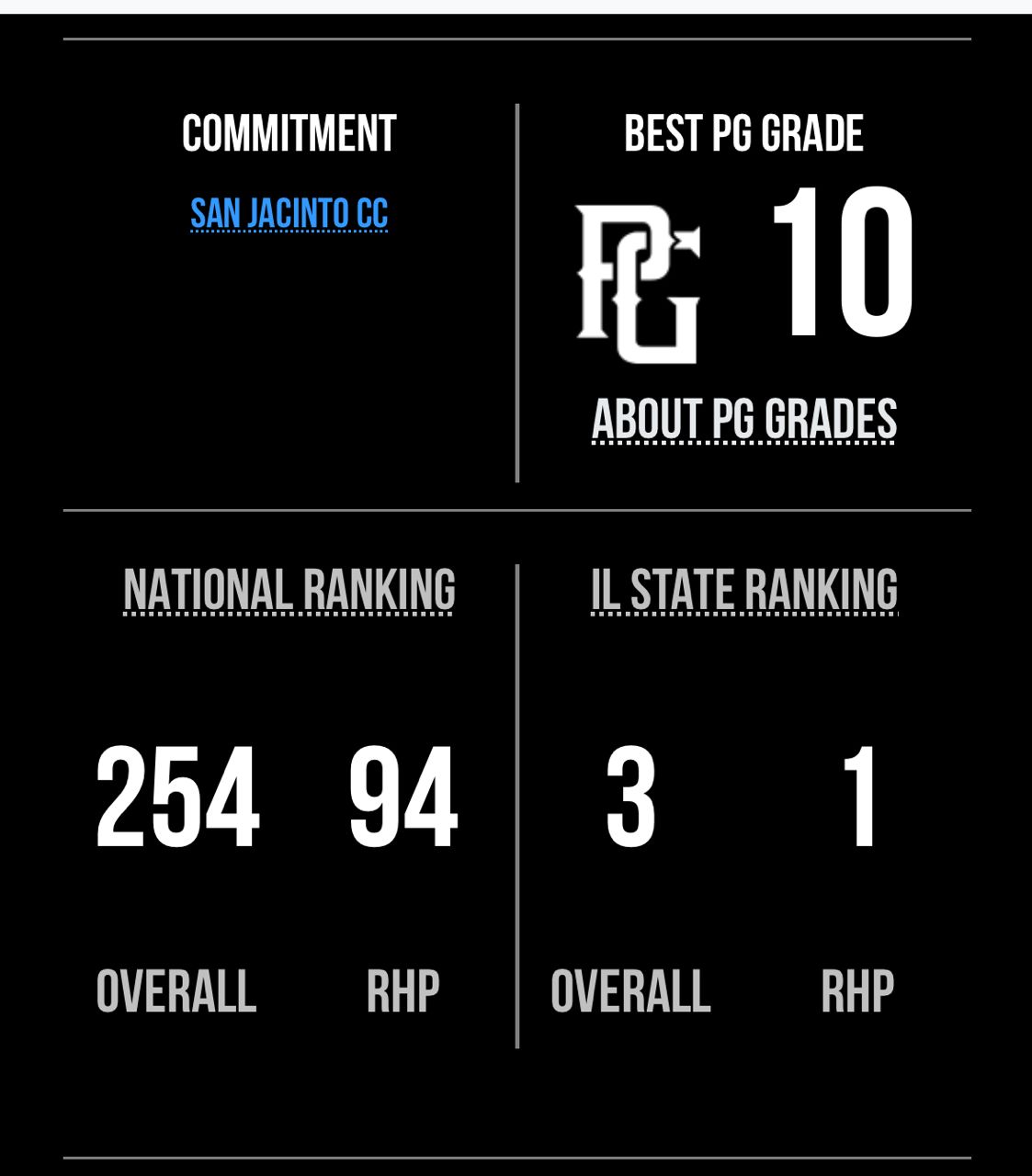View the National Ranking details

(x=289, y=590)
